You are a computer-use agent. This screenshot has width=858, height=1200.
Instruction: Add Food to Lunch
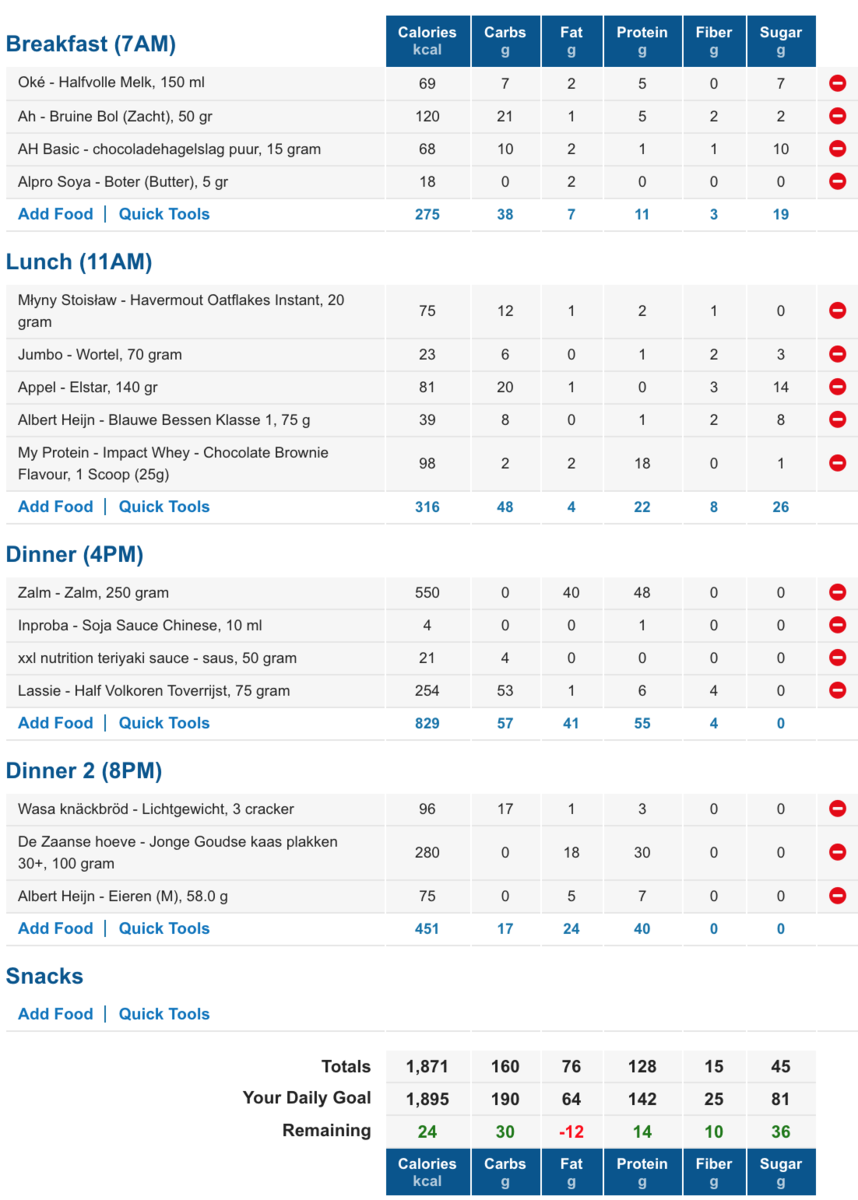coord(55,507)
